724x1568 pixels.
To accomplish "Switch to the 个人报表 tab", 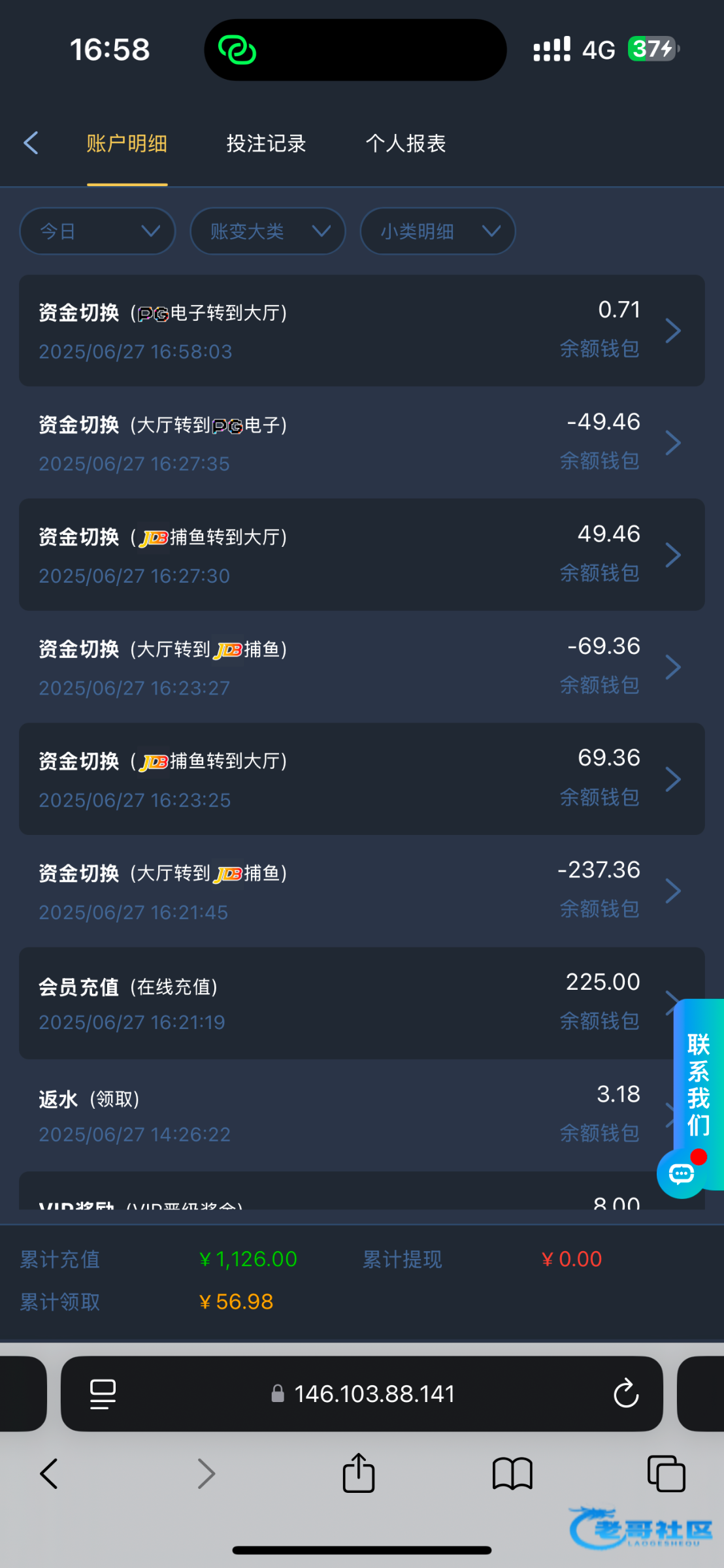I will tap(405, 143).
